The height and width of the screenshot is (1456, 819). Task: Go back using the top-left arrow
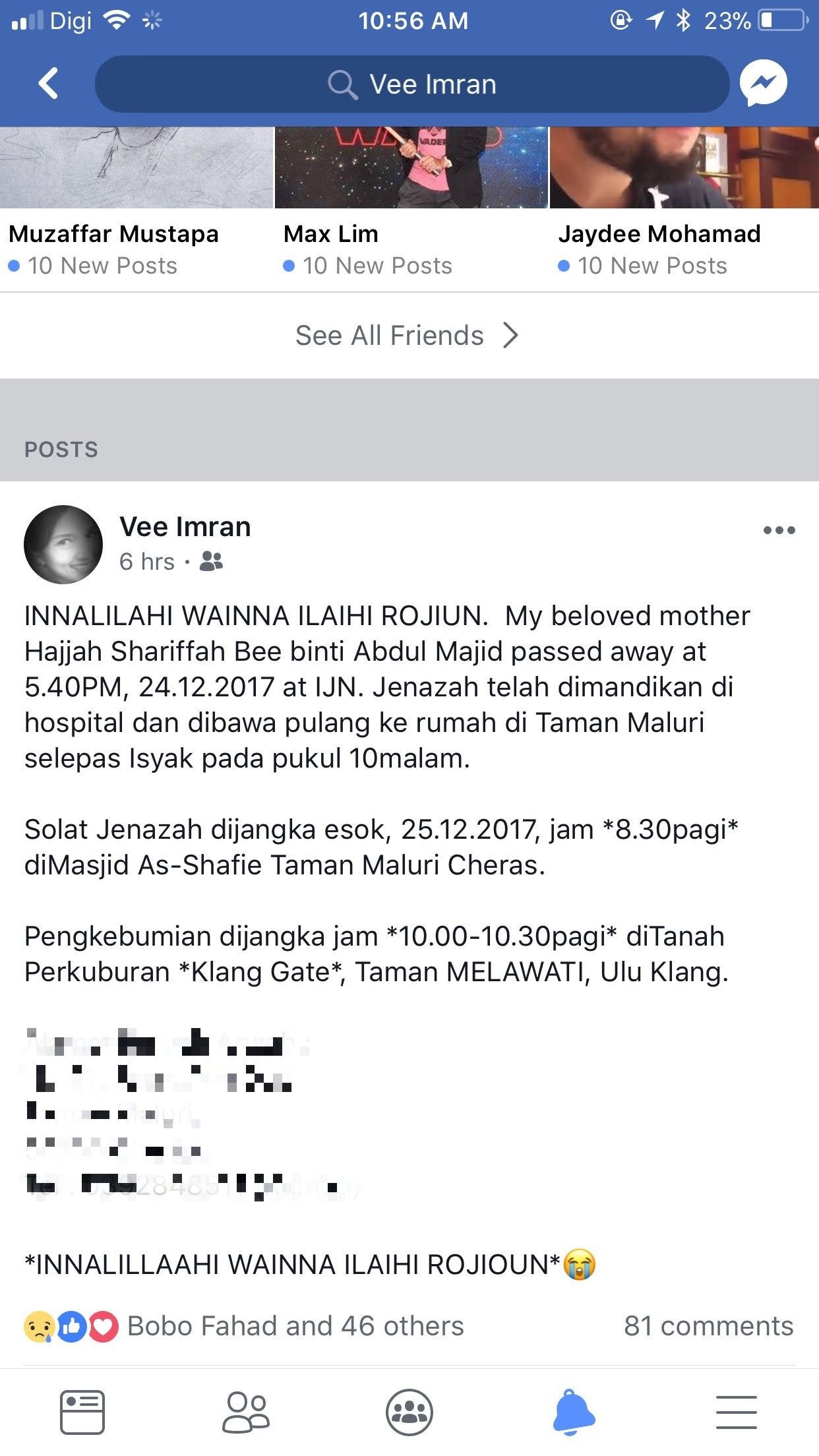(48, 84)
